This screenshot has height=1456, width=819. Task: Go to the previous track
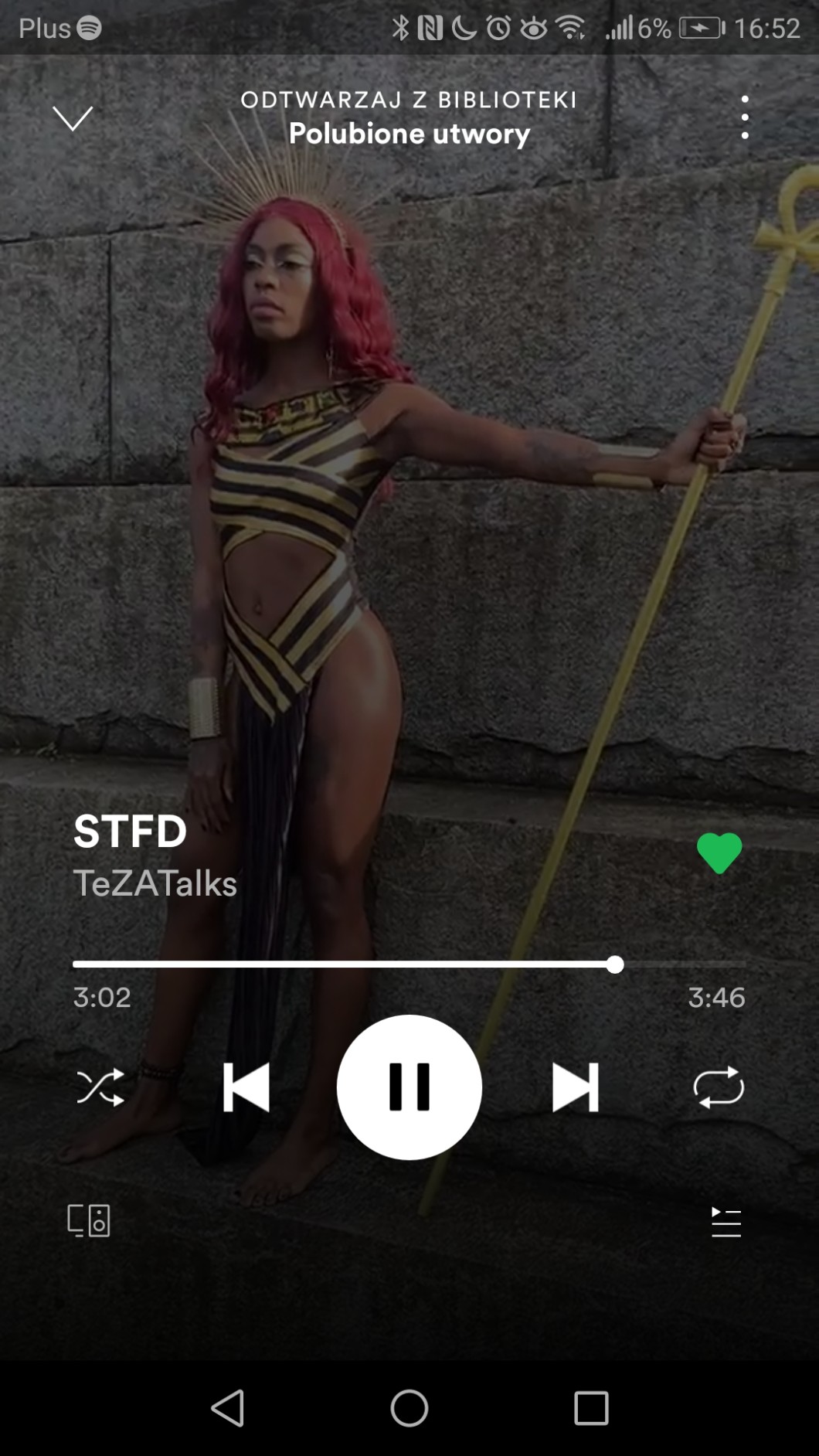246,1087
